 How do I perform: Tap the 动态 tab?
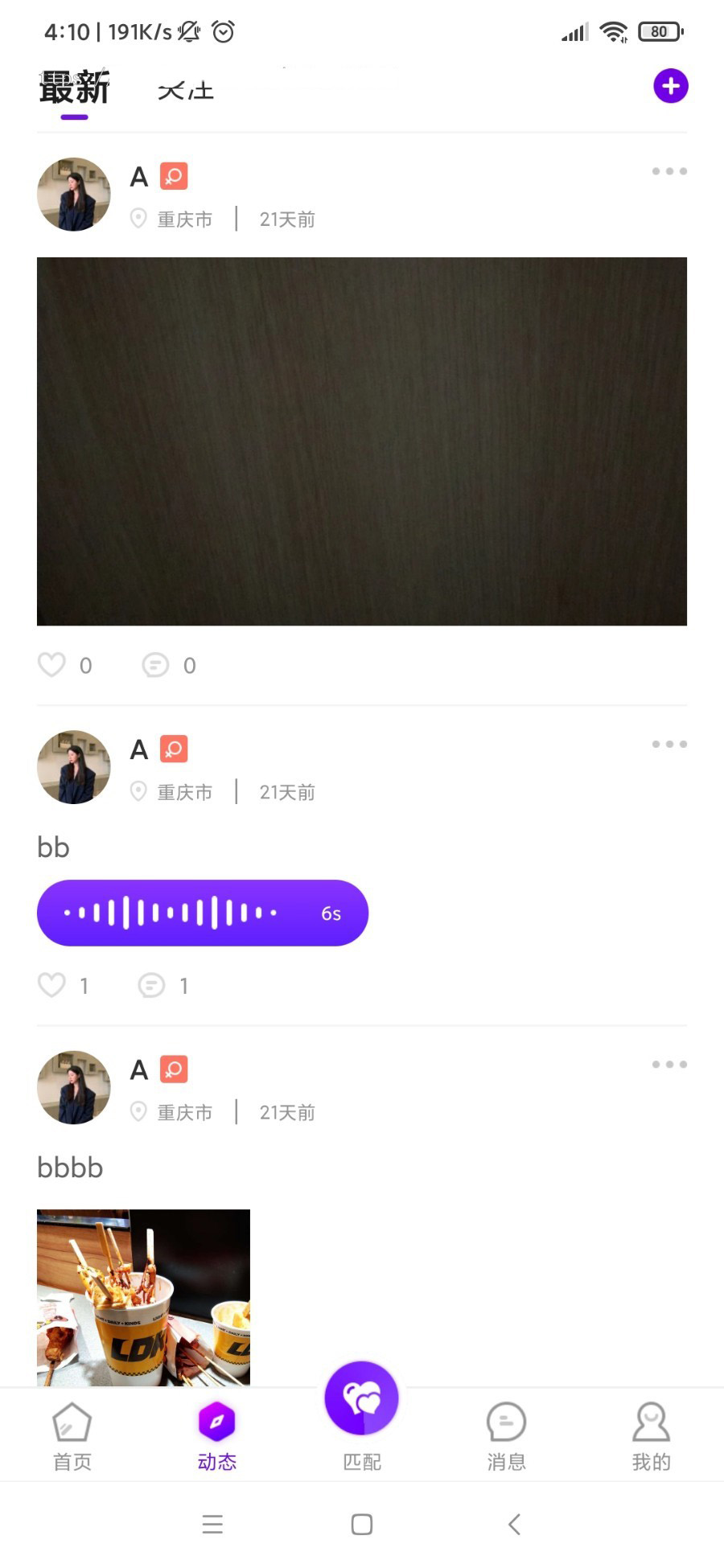click(x=217, y=1436)
